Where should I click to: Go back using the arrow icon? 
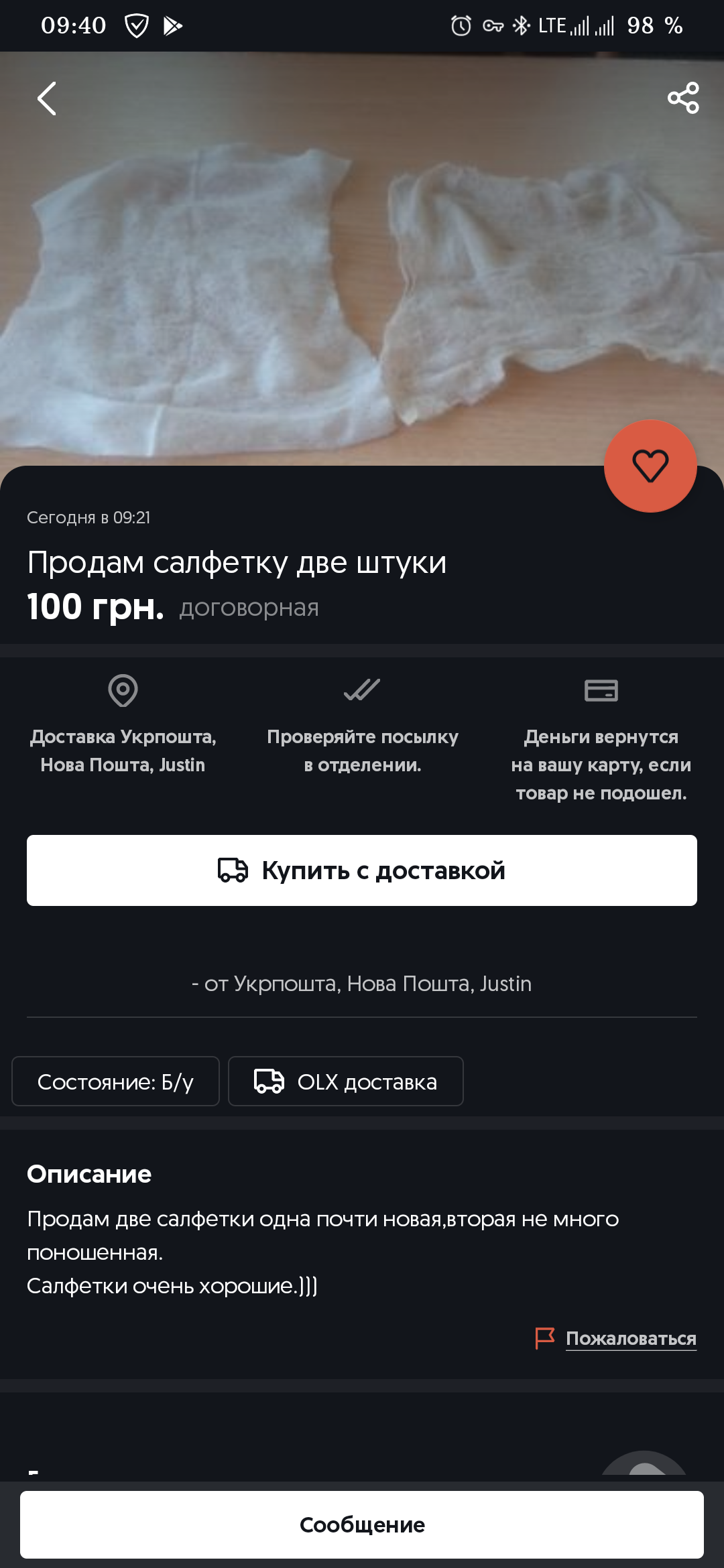click(x=46, y=99)
